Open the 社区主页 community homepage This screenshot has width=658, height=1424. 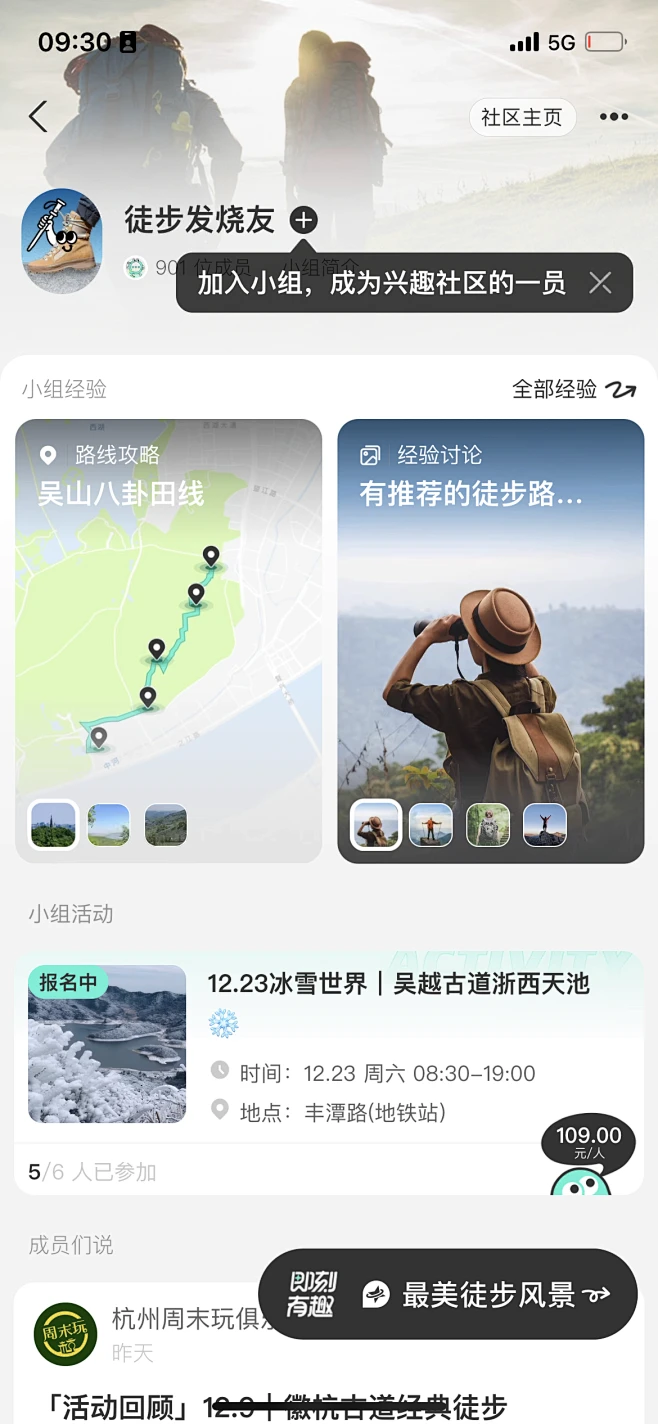click(521, 117)
